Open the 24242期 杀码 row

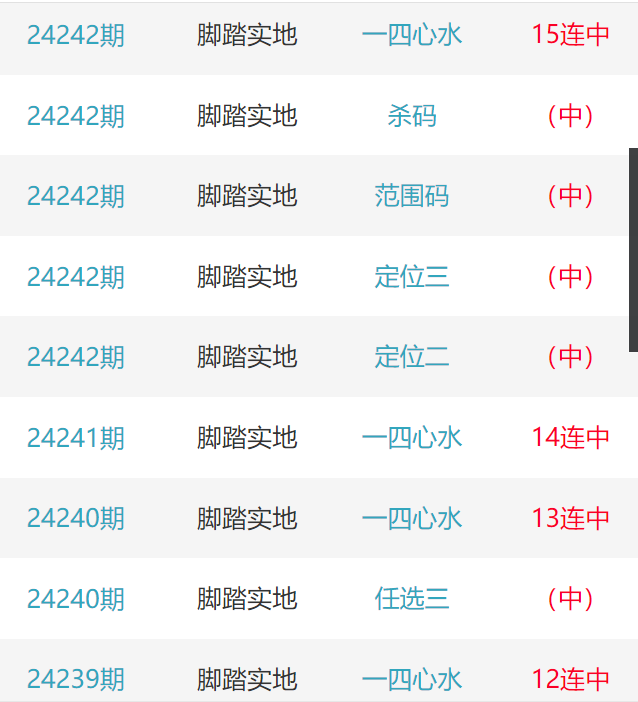click(411, 116)
